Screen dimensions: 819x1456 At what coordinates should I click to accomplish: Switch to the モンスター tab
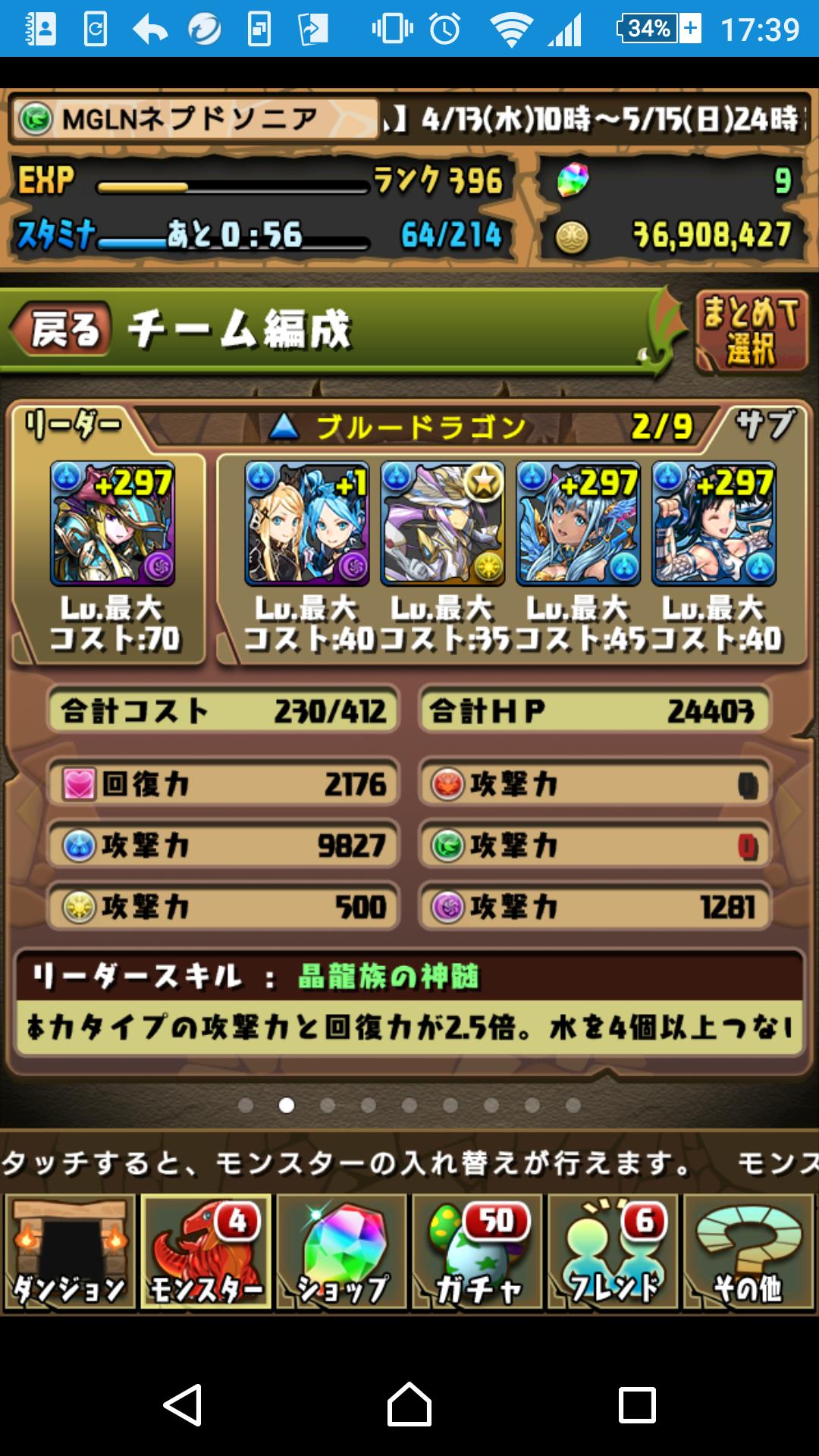pos(206,1252)
